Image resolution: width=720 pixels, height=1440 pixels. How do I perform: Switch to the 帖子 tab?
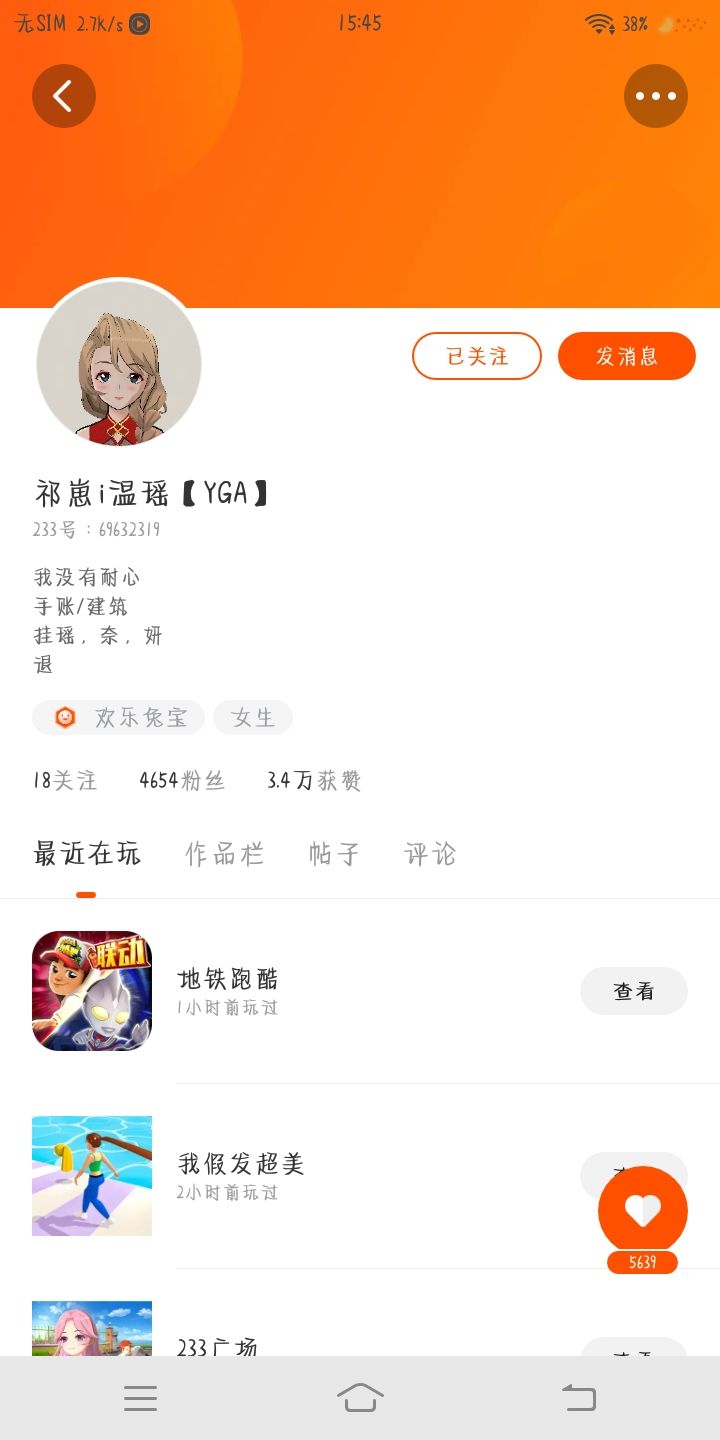pyautogui.click(x=334, y=854)
